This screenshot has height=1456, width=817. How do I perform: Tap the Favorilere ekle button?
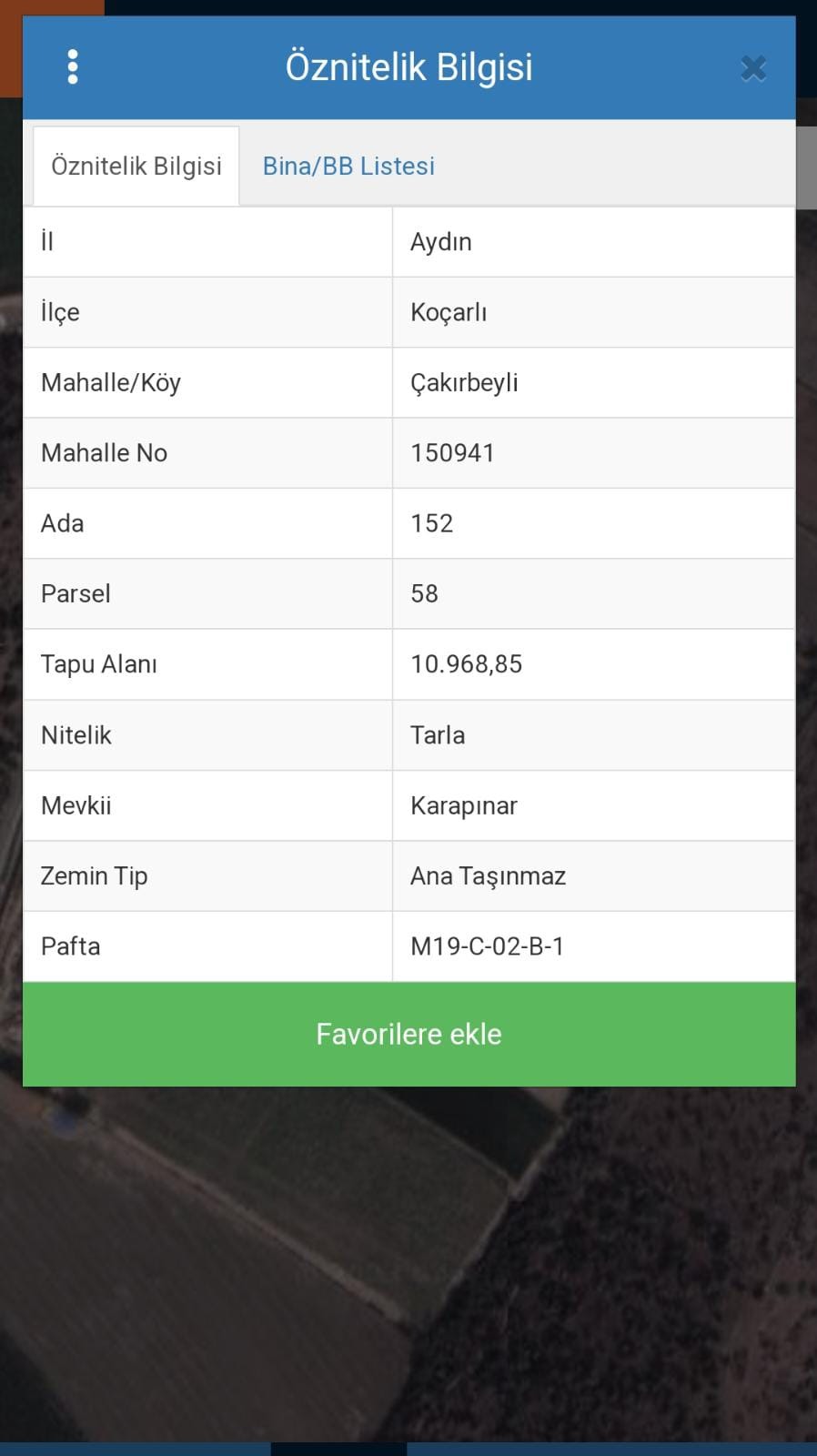408,1034
